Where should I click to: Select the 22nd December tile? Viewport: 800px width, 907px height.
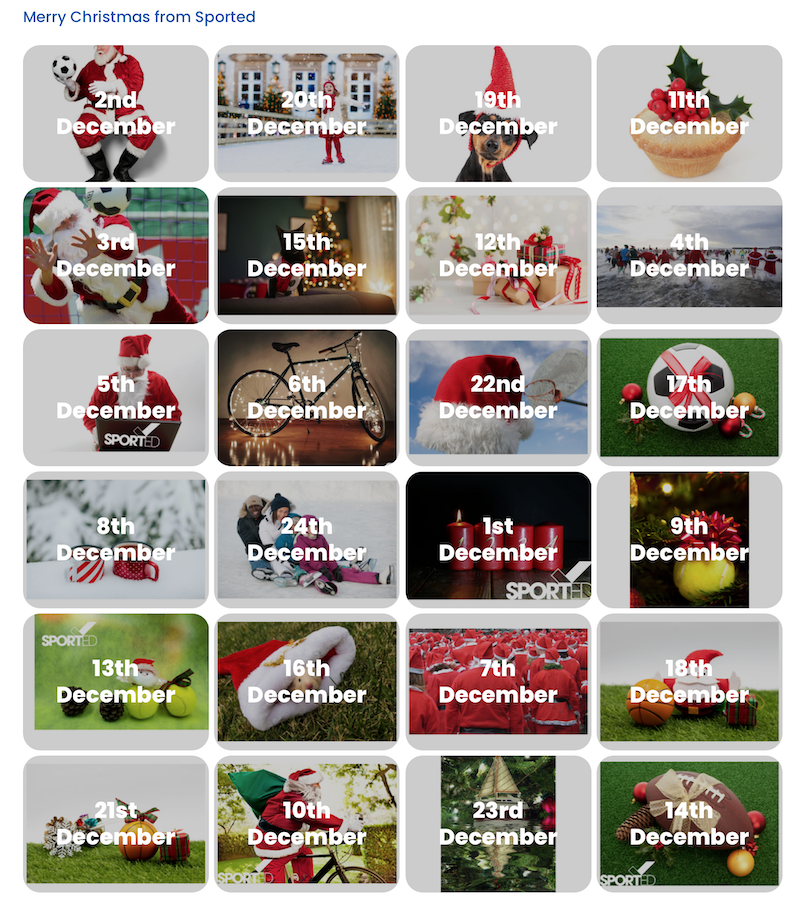(x=498, y=397)
